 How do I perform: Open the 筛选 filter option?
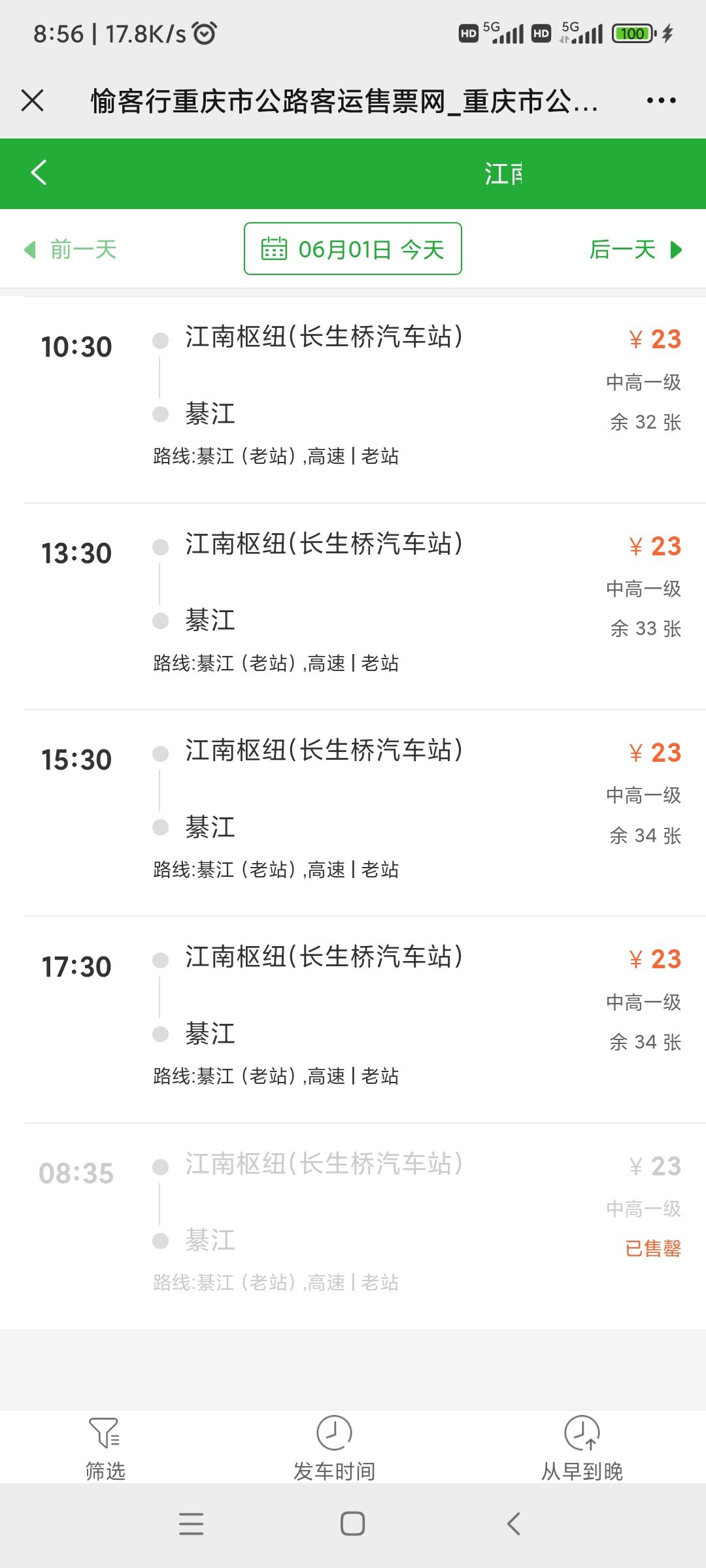click(105, 1448)
